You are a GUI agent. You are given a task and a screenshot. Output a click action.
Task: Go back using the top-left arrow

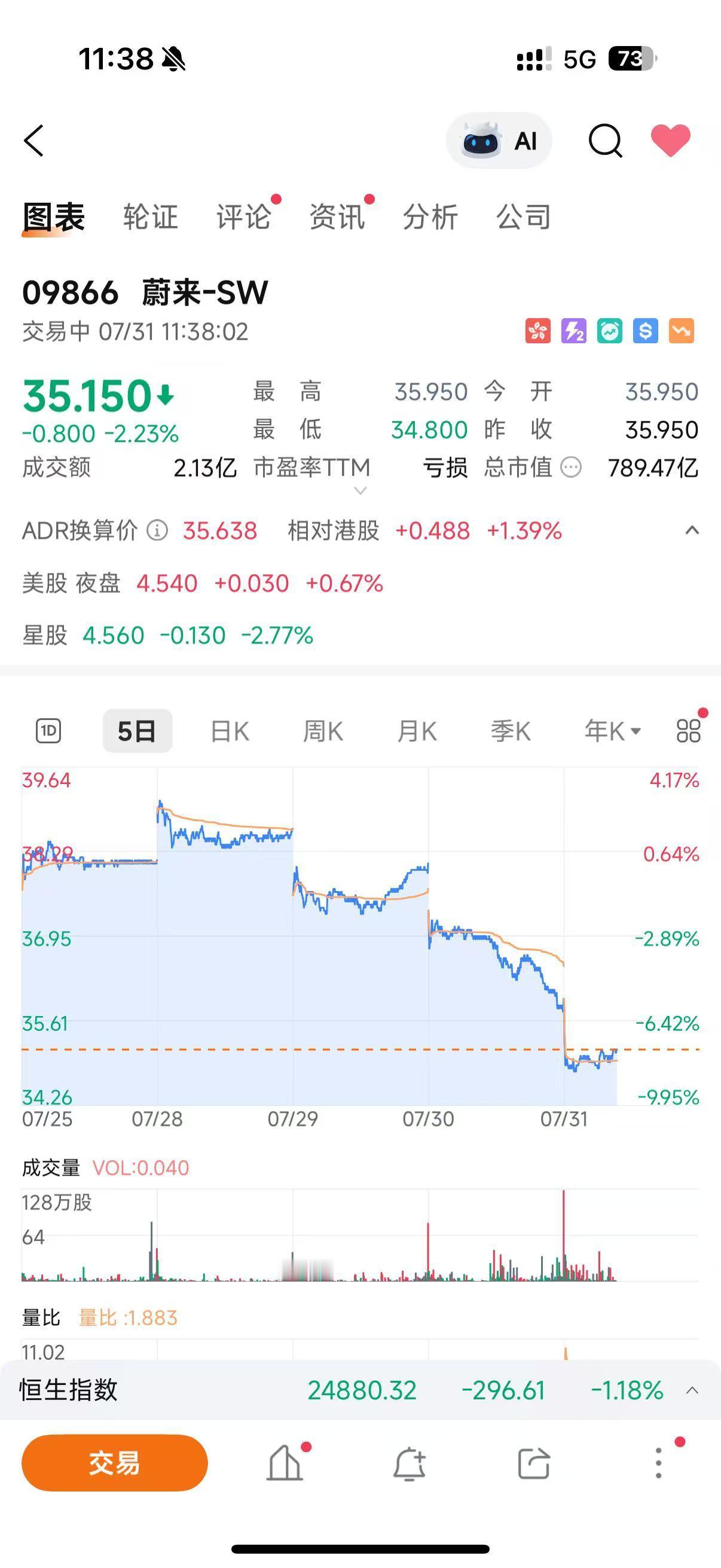point(34,141)
